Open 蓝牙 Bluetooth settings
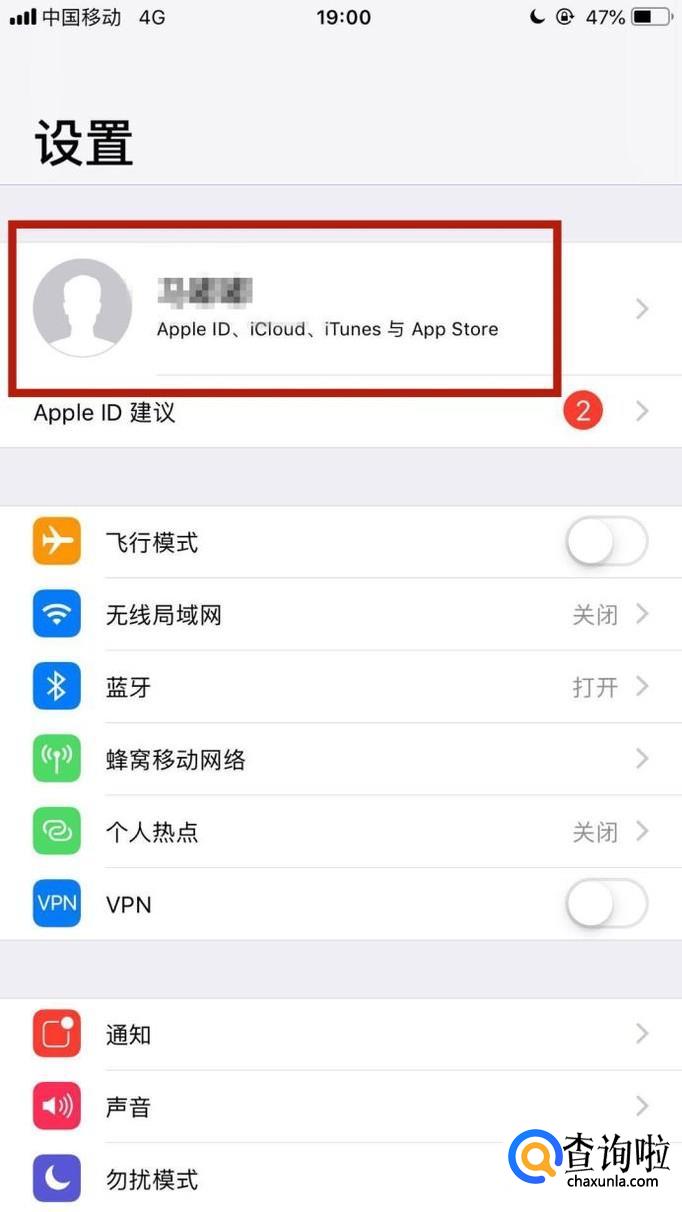The height and width of the screenshot is (1212, 682). tap(340, 688)
